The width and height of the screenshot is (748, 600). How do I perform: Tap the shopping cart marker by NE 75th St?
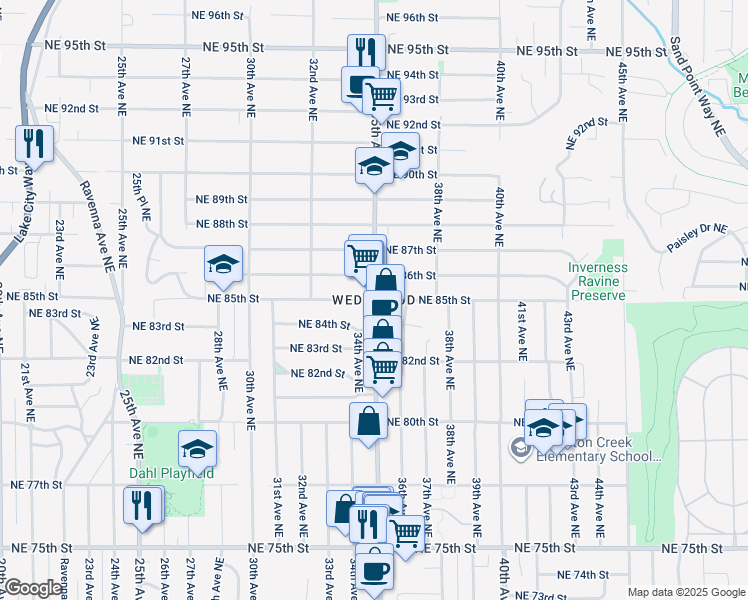[406, 533]
